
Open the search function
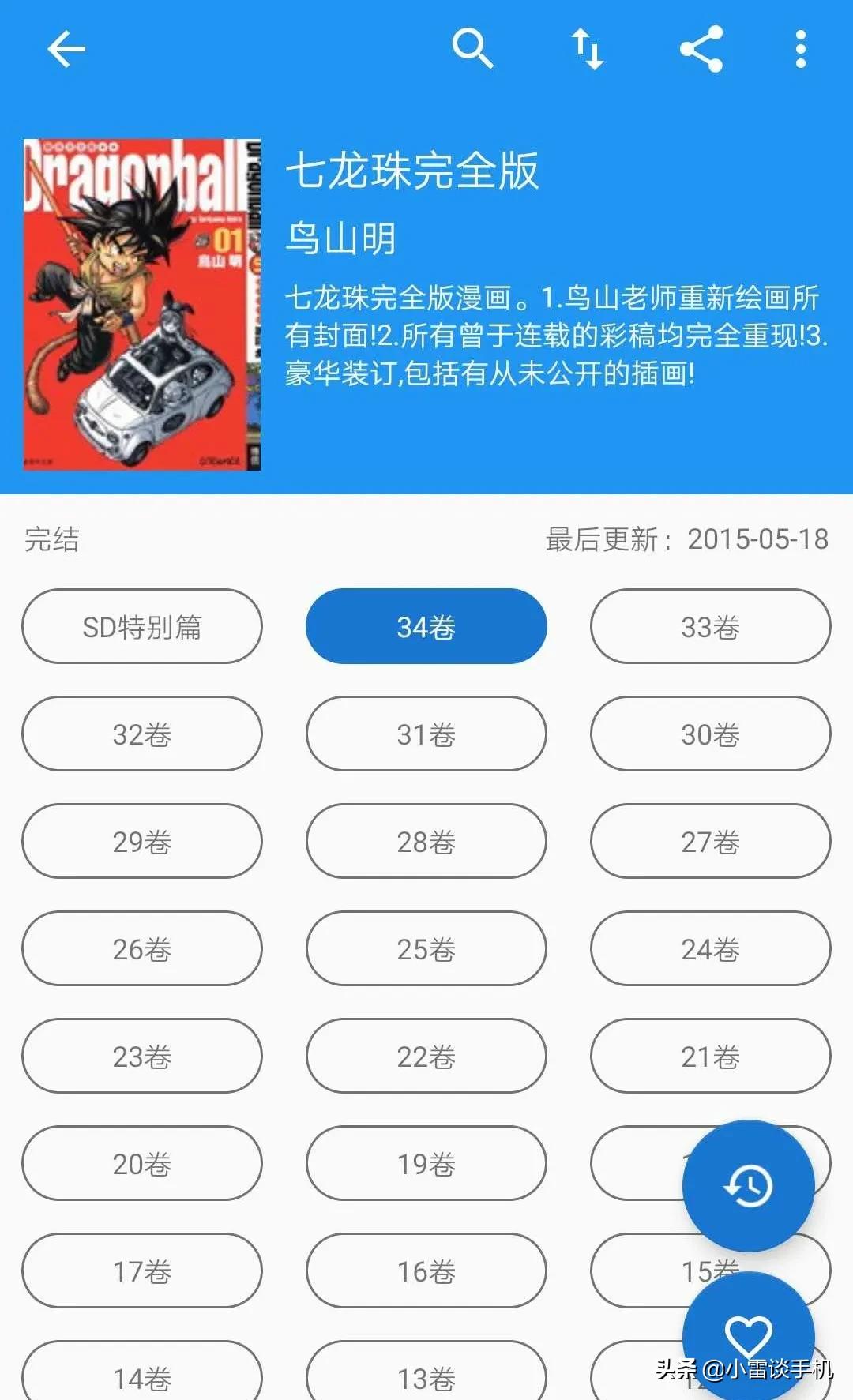[472, 49]
